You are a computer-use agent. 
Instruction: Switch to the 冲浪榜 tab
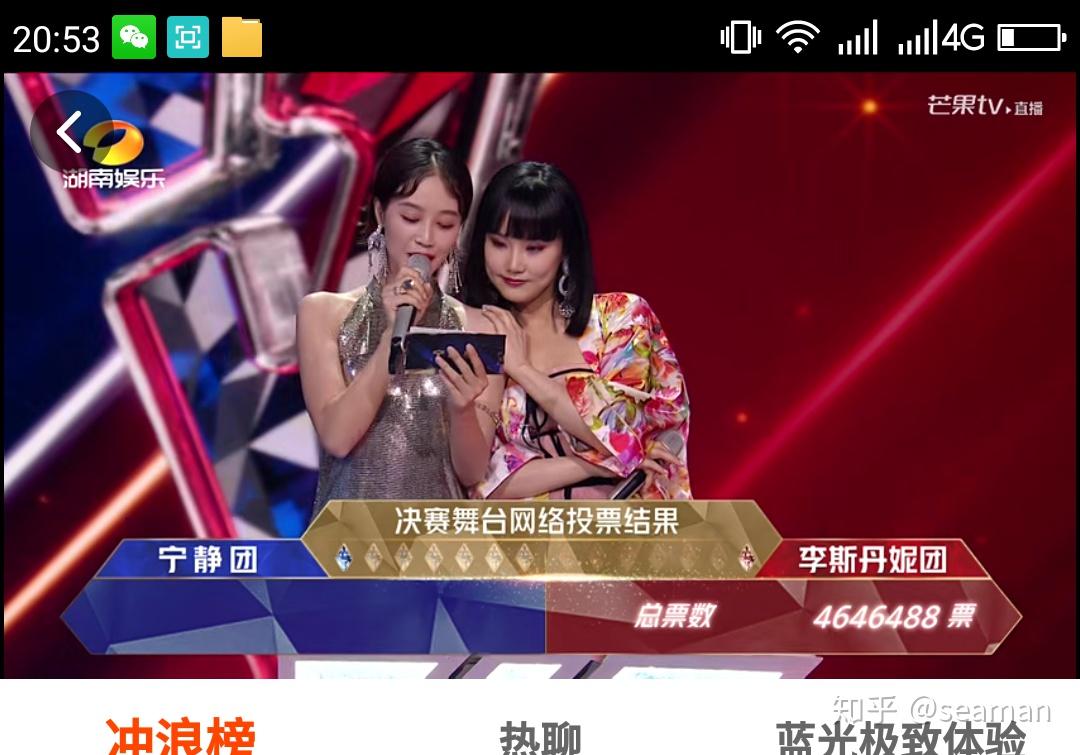tap(181, 738)
